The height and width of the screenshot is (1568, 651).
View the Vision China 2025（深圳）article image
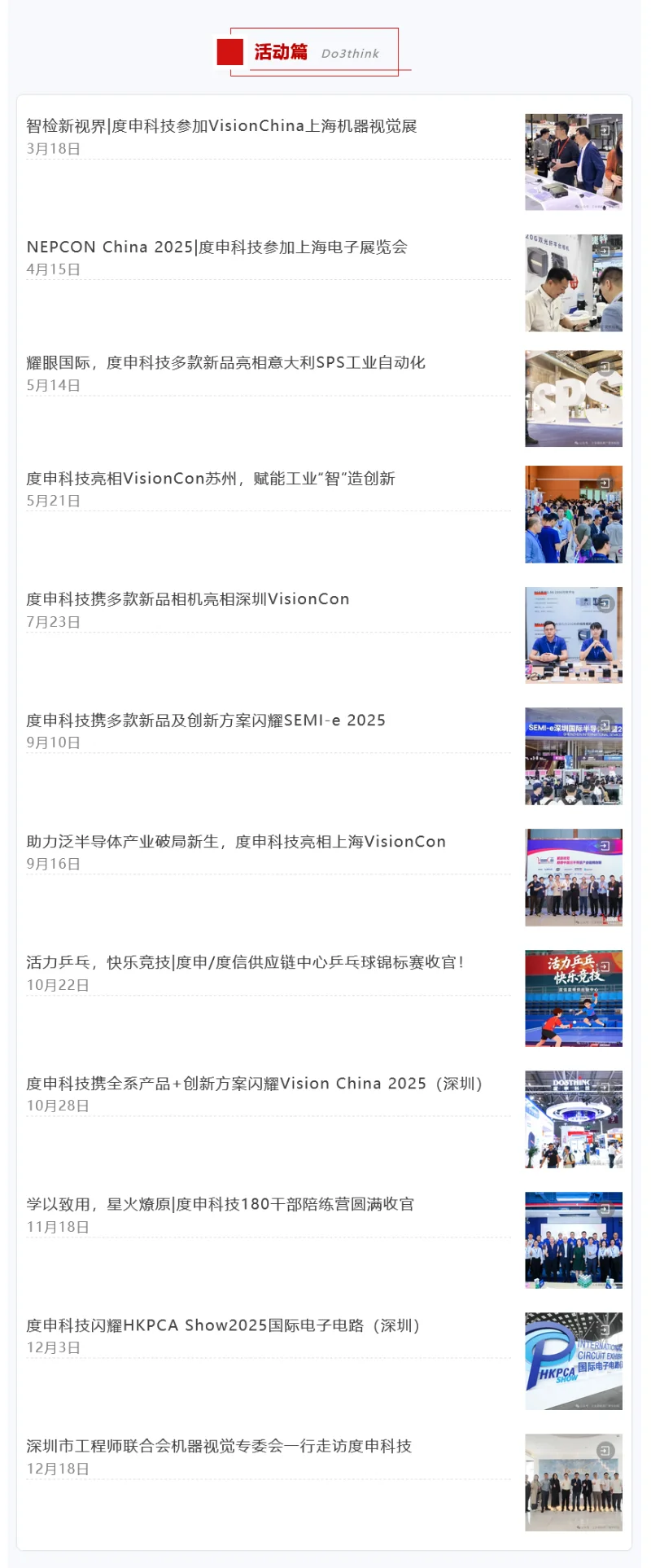click(x=574, y=1119)
